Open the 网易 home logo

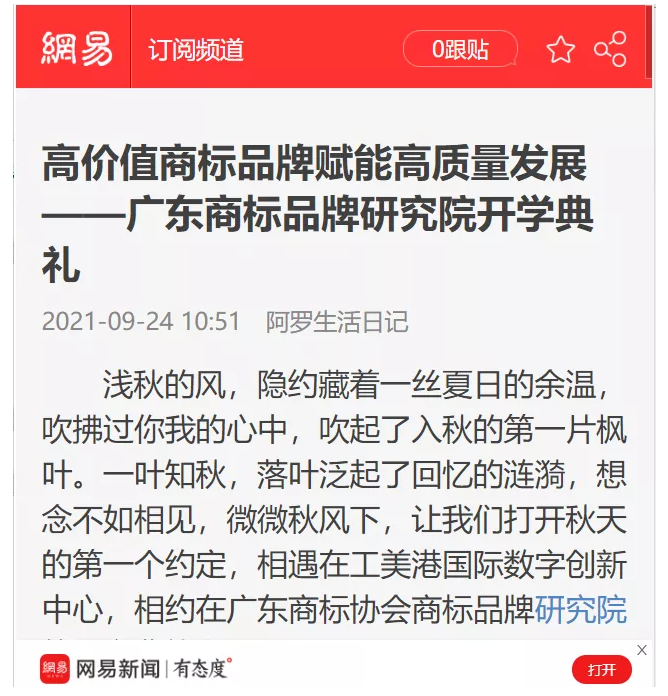[x=76, y=47]
